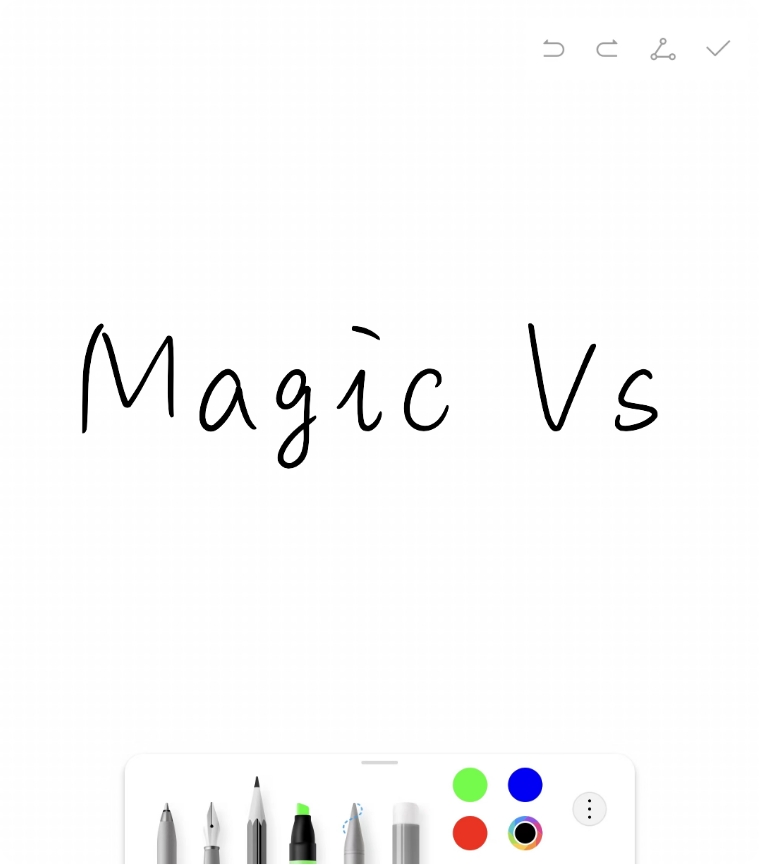This screenshot has width=760, height=865.
Task: Open the multicolor picker swatch
Action: pos(525,833)
